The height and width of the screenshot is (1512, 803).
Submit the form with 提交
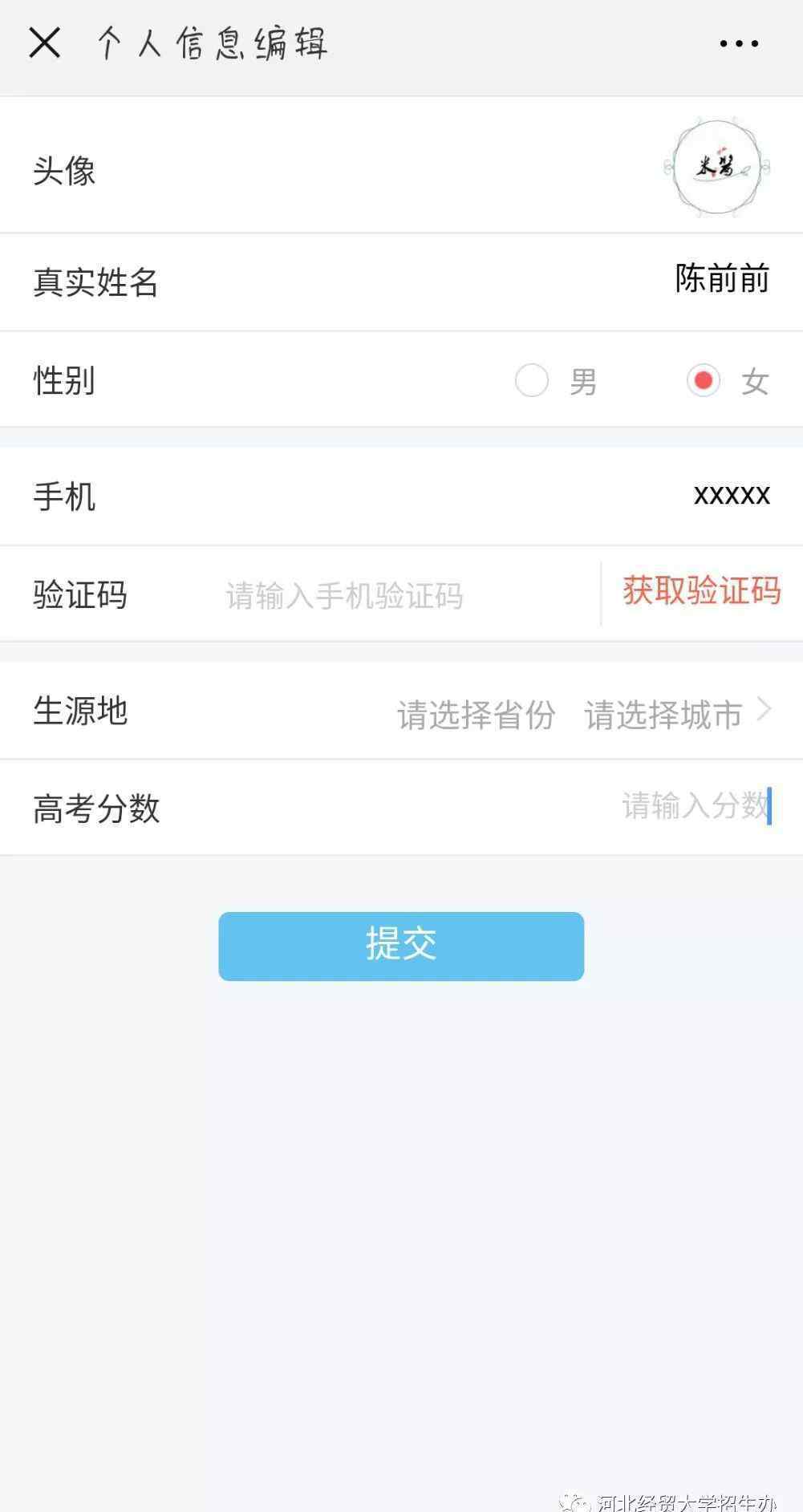[401, 947]
